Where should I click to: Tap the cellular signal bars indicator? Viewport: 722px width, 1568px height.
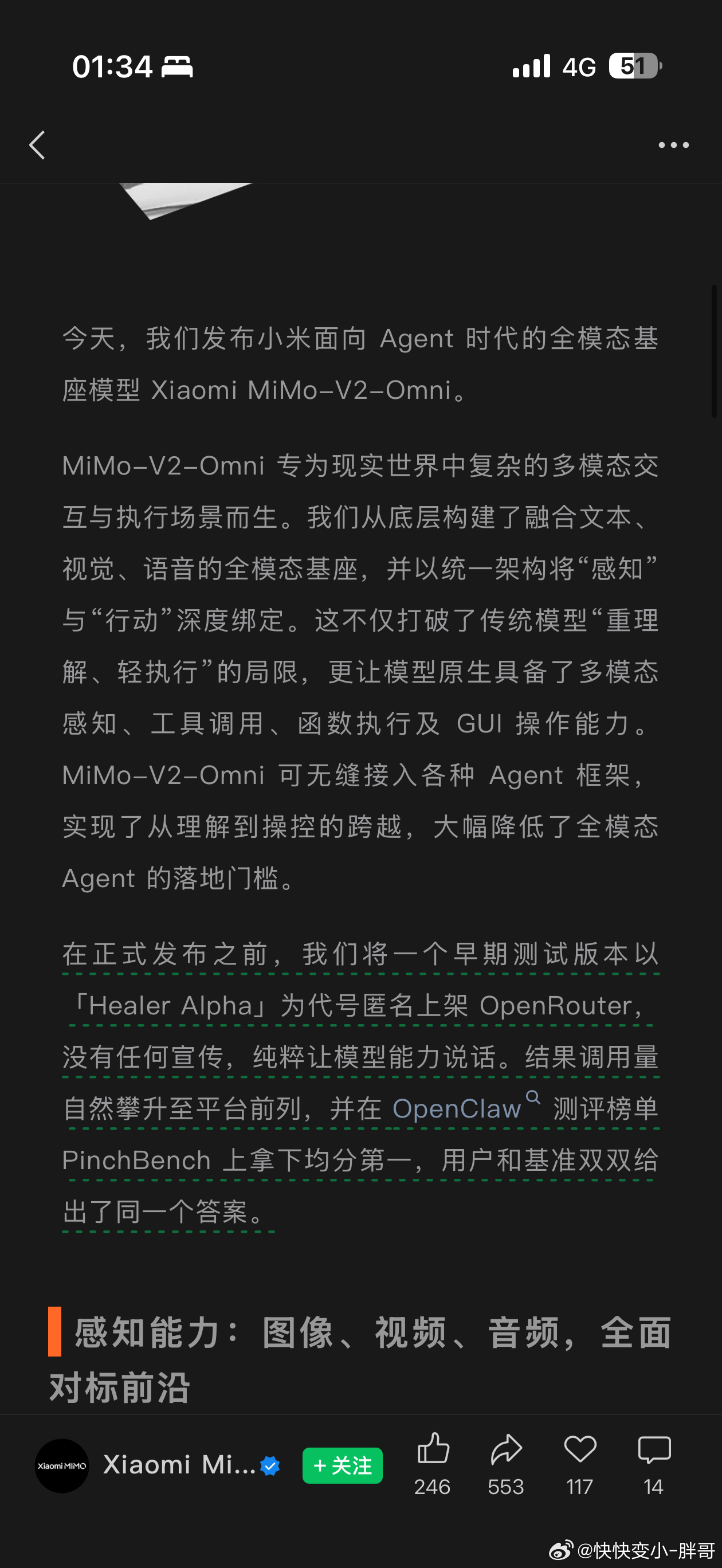click(x=529, y=66)
